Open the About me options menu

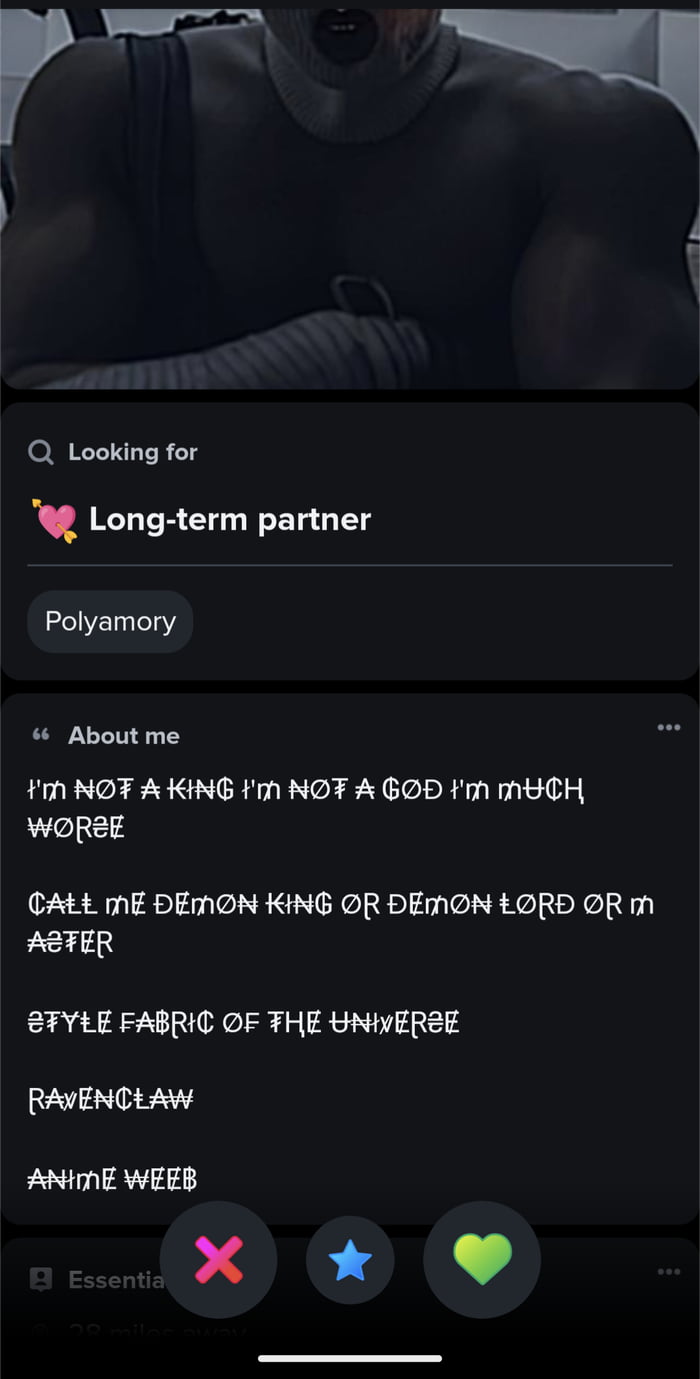(x=668, y=727)
